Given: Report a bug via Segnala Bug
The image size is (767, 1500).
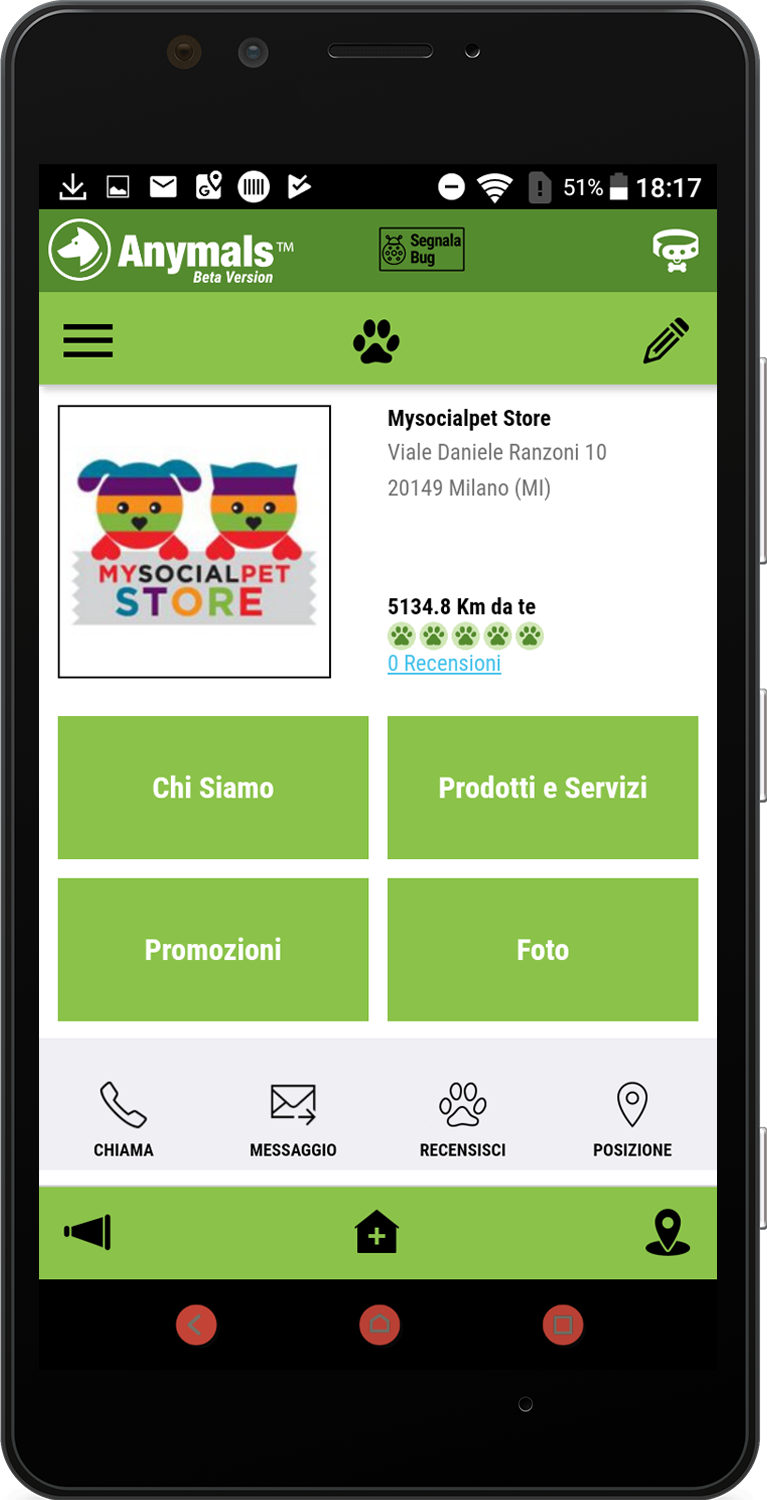Looking at the screenshot, I should (x=421, y=249).
